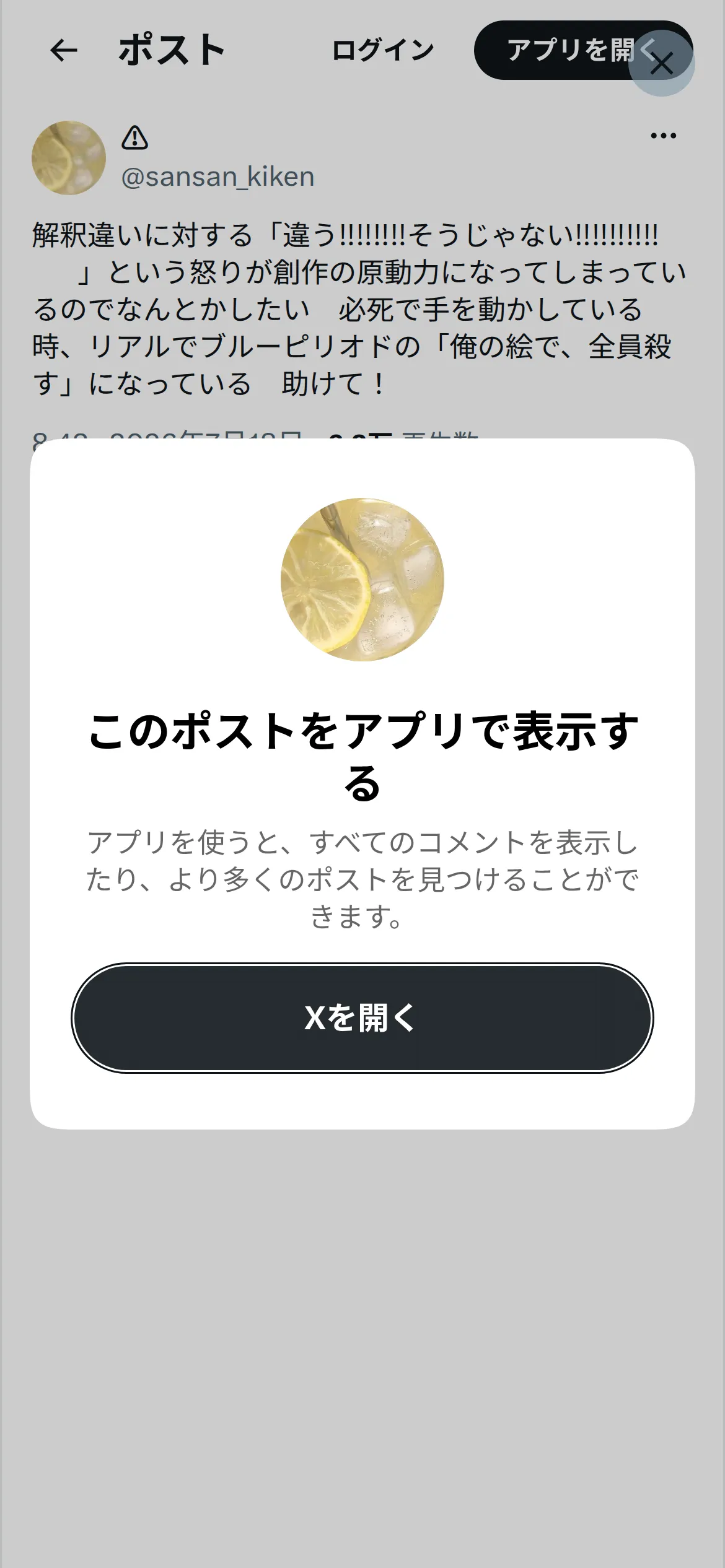The height and width of the screenshot is (1568, 725).
Task: Go back with the arrow icon
Action: point(64,50)
